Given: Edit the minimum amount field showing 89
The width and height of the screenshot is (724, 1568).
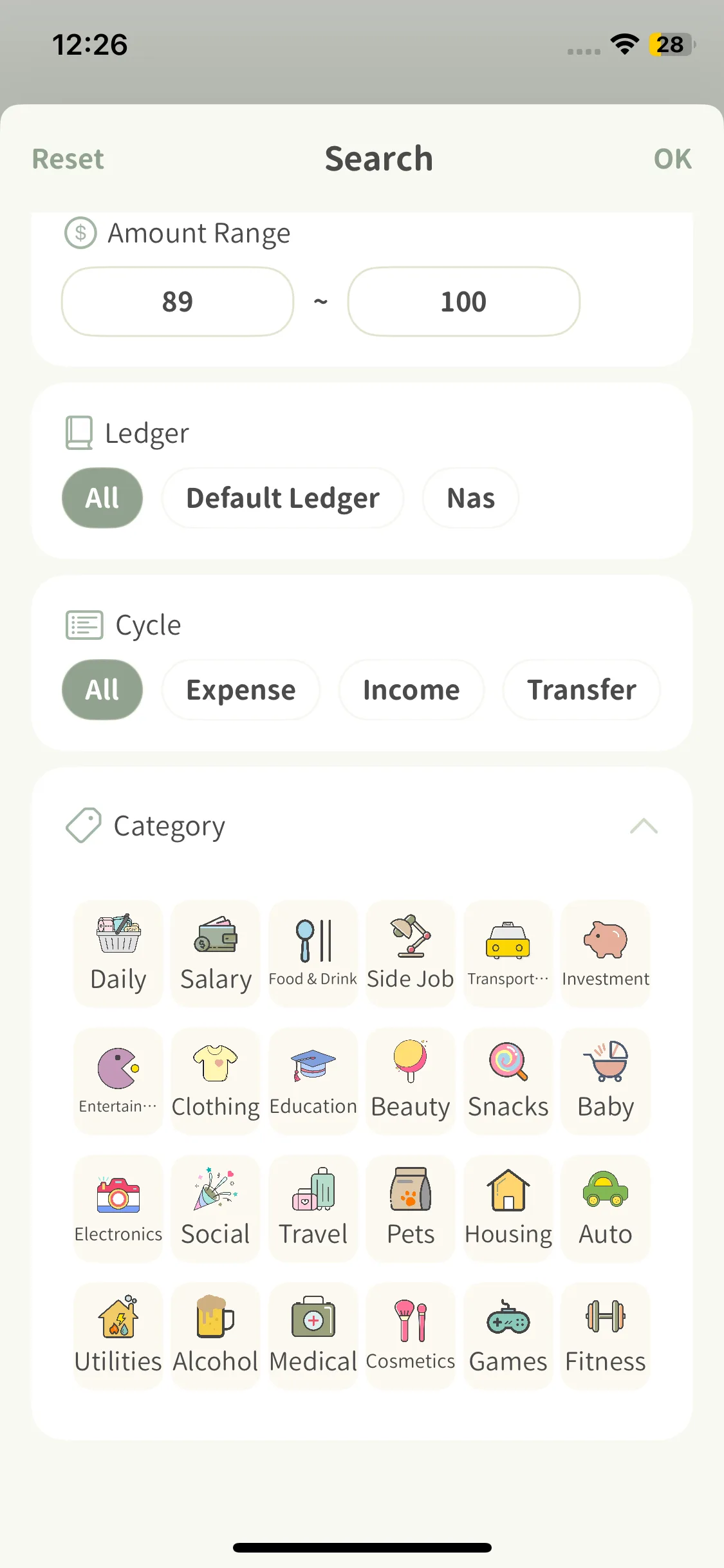Looking at the screenshot, I should point(178,302).
